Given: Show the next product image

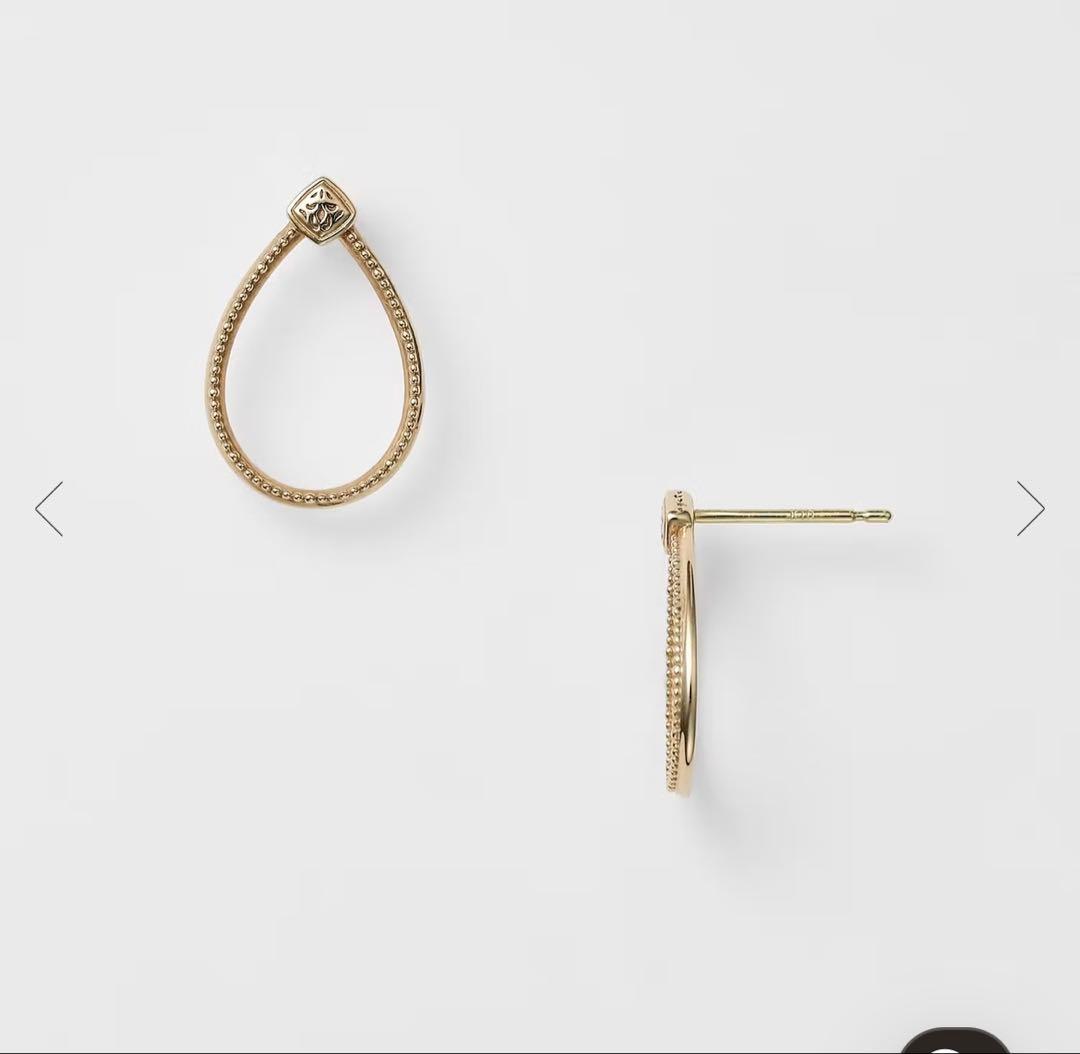Looking at the screenshot, I should [x=1030, y=509].
